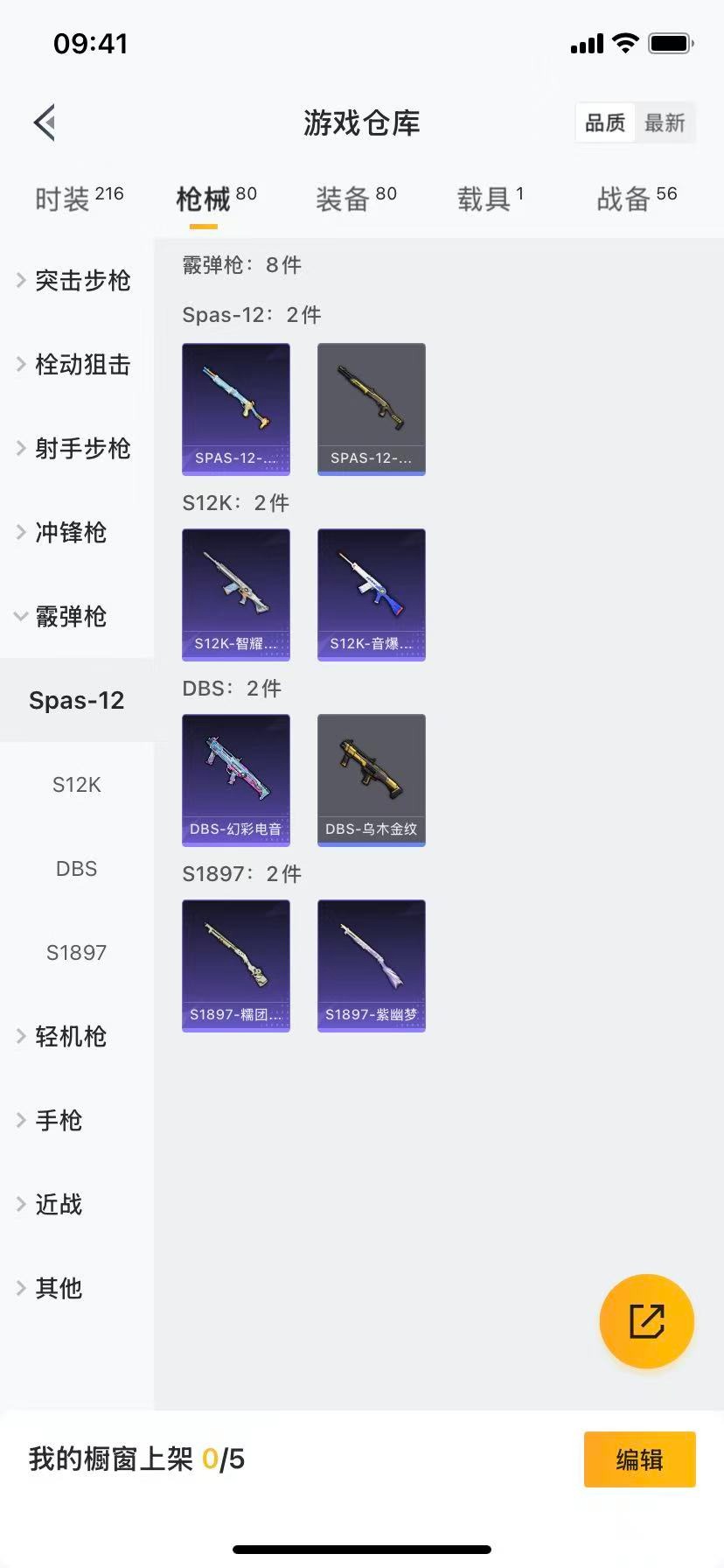Select the S12K-音爆 weapon skin
Viewport: 724px width, 1568px height.
click(x=371, y=594)
